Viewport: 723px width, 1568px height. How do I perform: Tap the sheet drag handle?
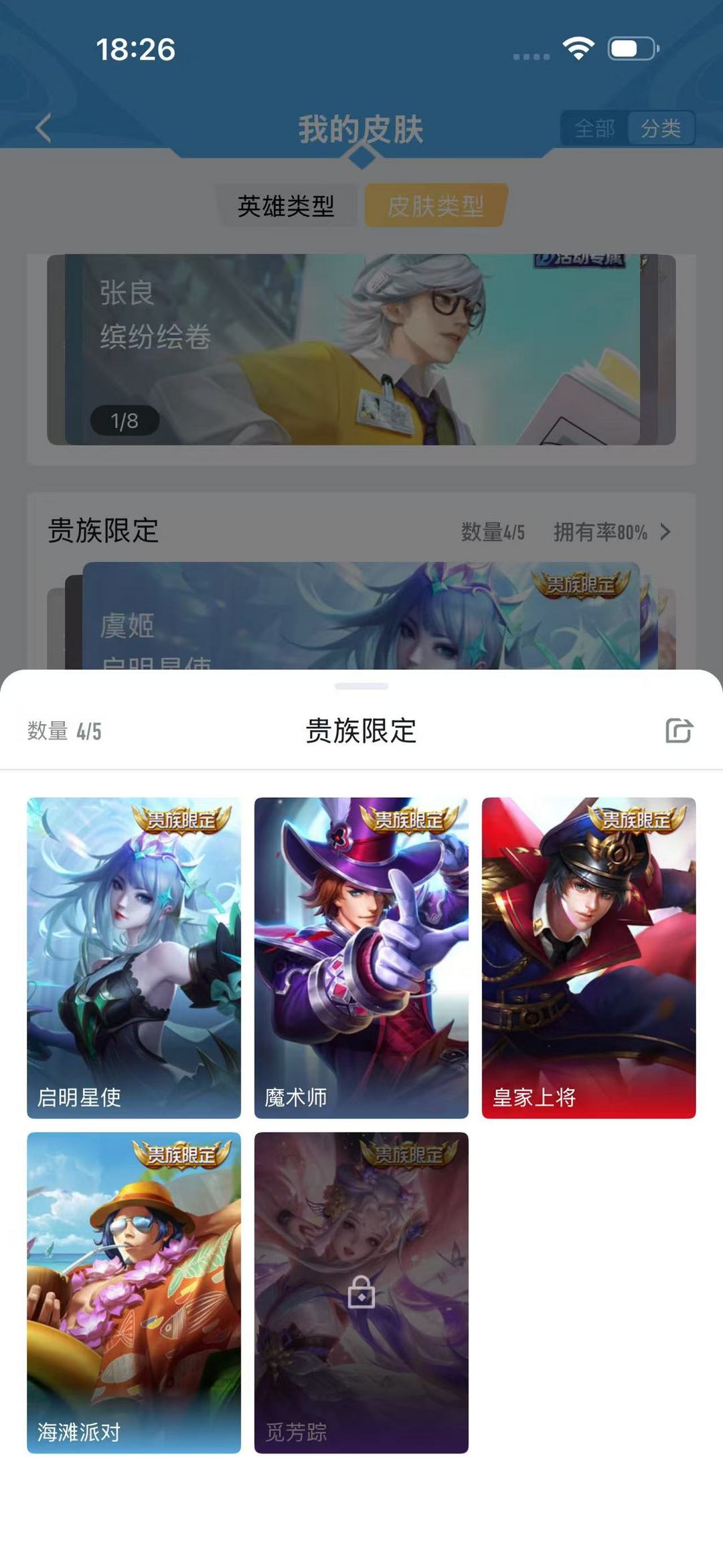point(361,686)
